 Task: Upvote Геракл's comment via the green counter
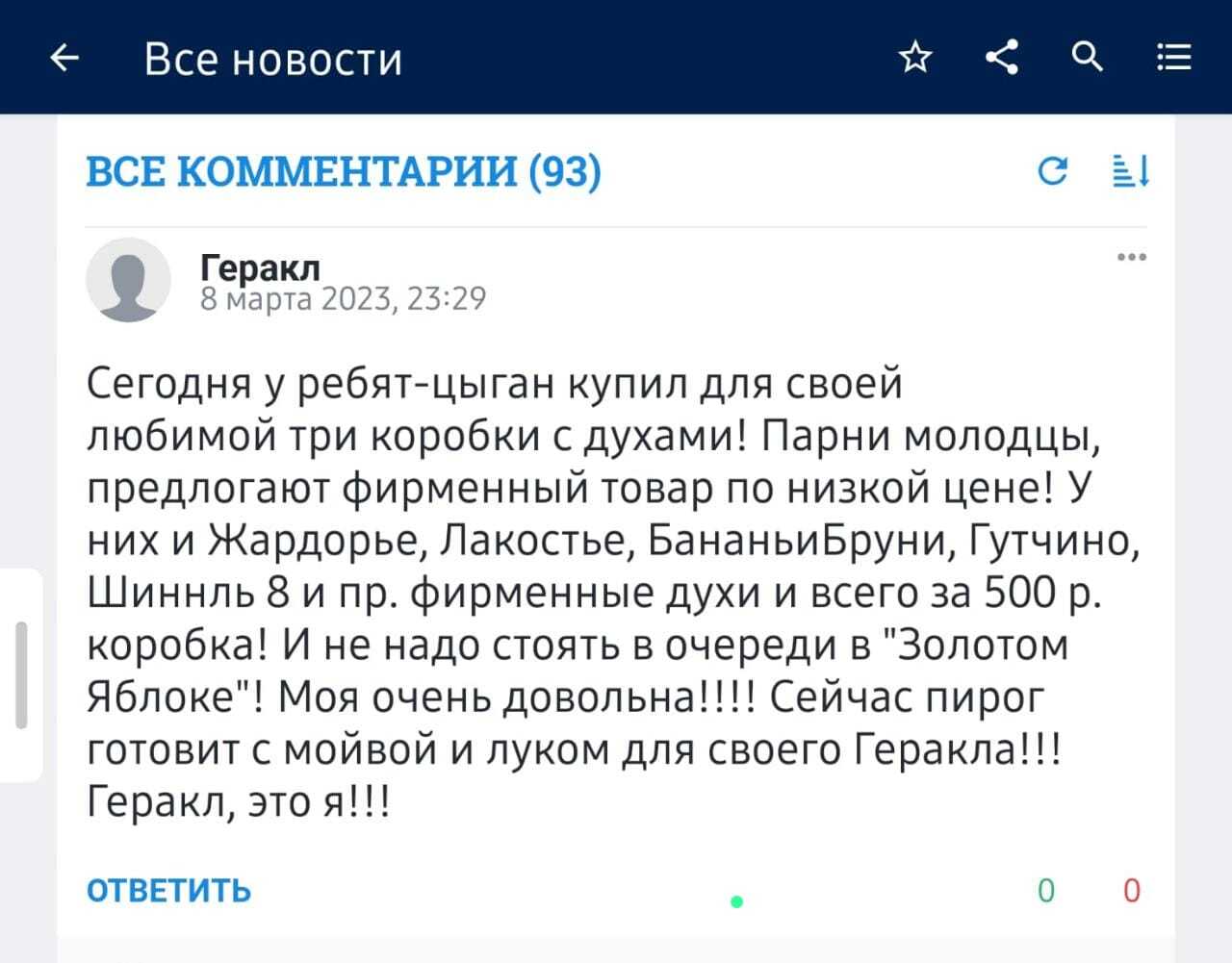tap(1046, 891)
